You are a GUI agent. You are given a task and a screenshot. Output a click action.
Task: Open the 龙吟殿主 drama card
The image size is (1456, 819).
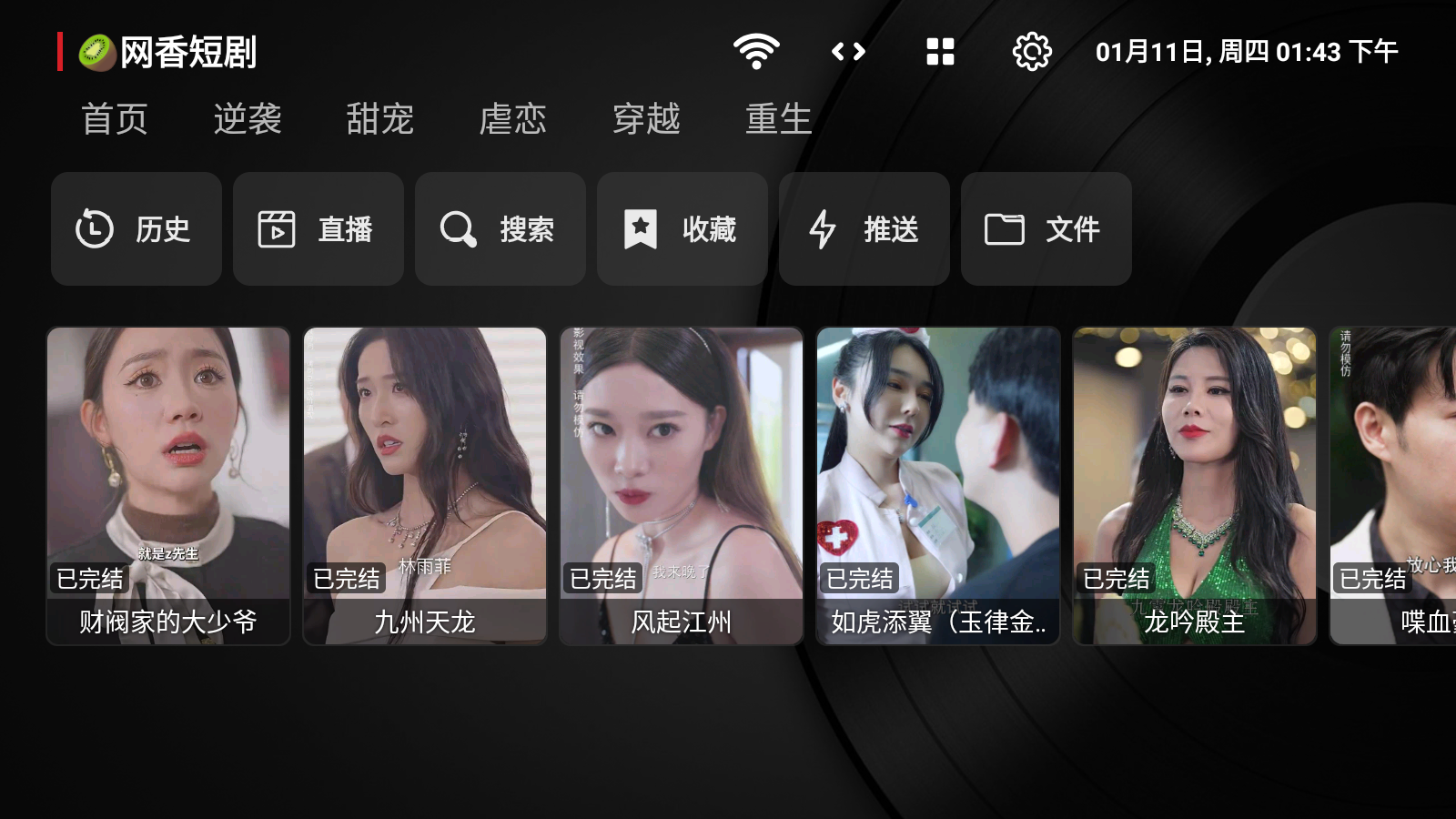1195,486
